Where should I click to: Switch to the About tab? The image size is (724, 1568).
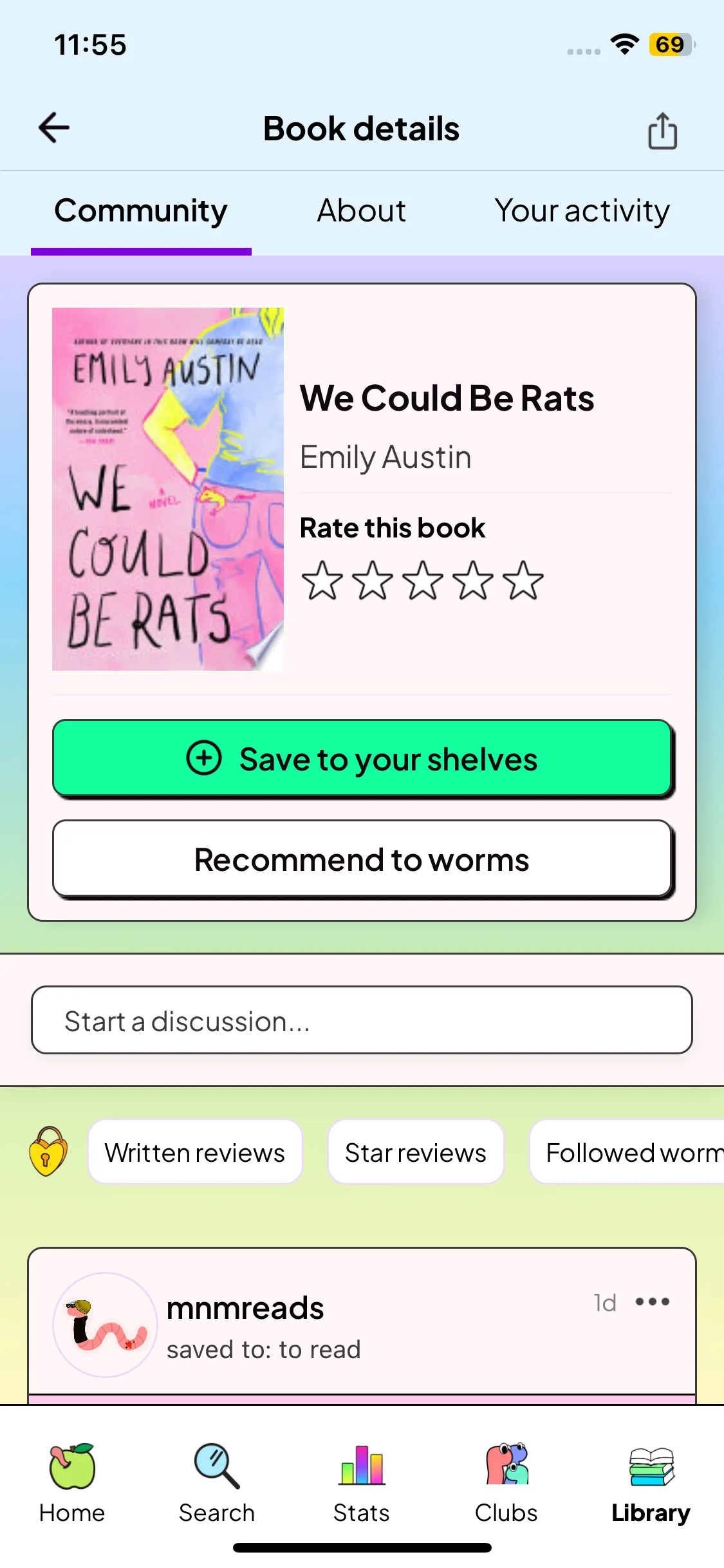click(361, 211)
